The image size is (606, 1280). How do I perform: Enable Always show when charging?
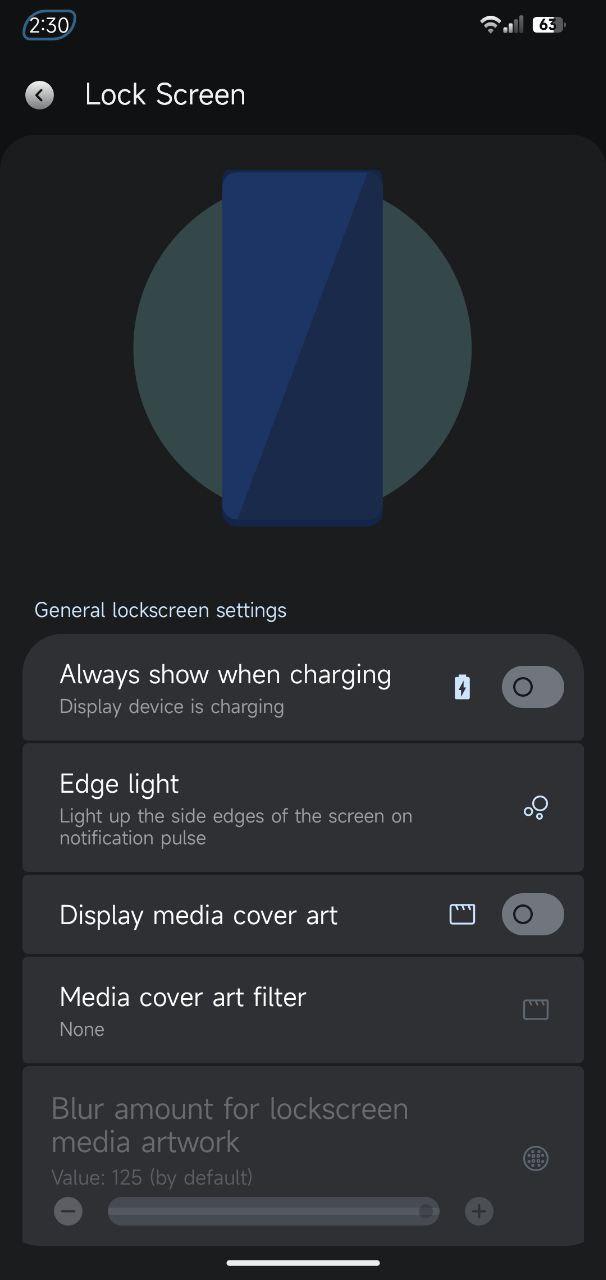click(x=532, y=687)
